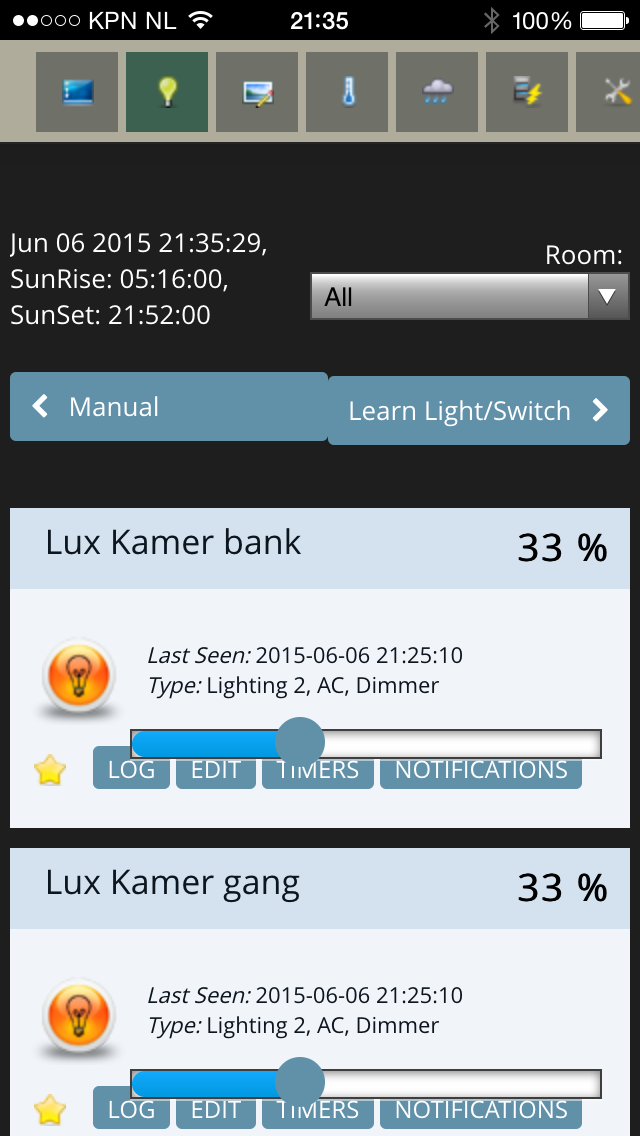Tap the Manual button
The width and height of the screenshot is (640, 1136).
(x=168, y=407)
